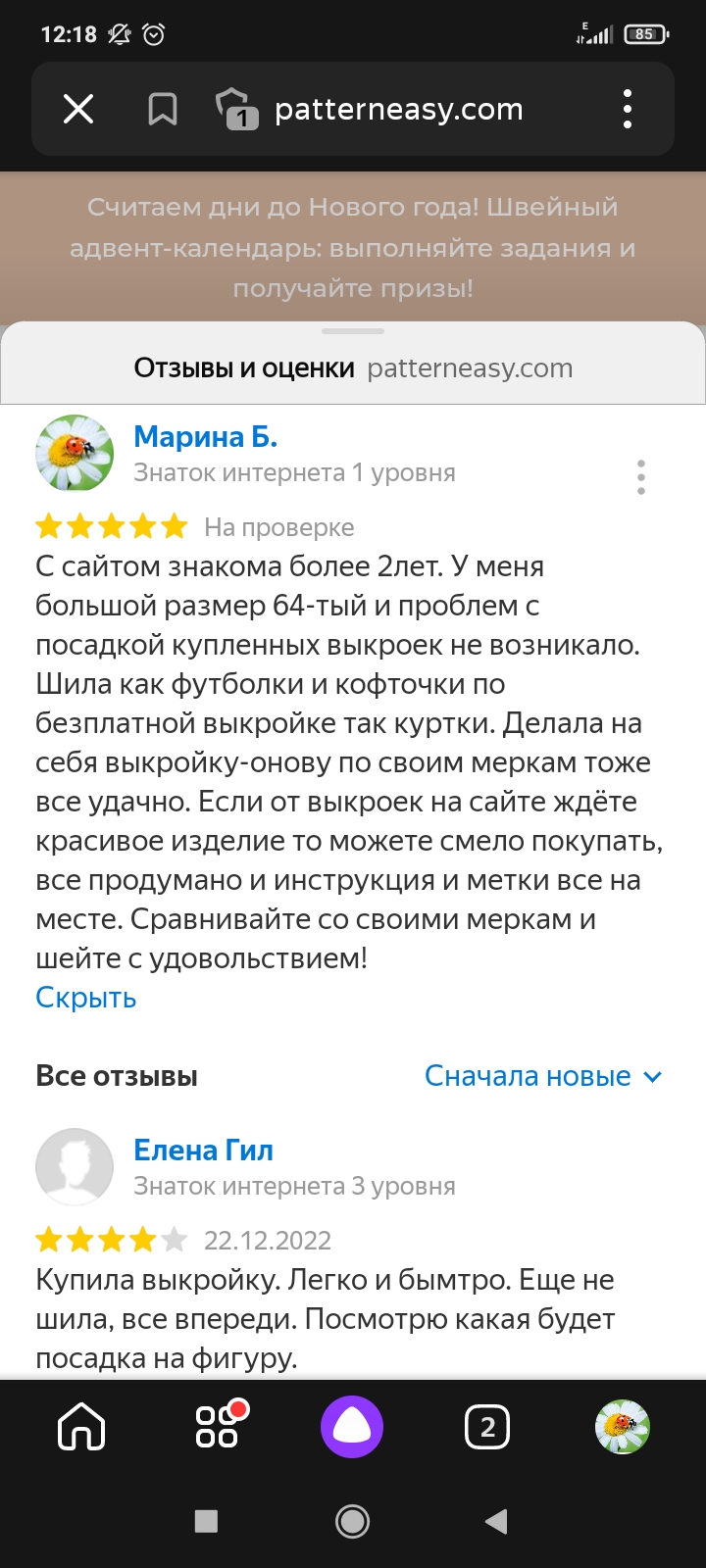Change sorting from Сначала новые
The image size is (706, 1568).
click(543, 1076)
